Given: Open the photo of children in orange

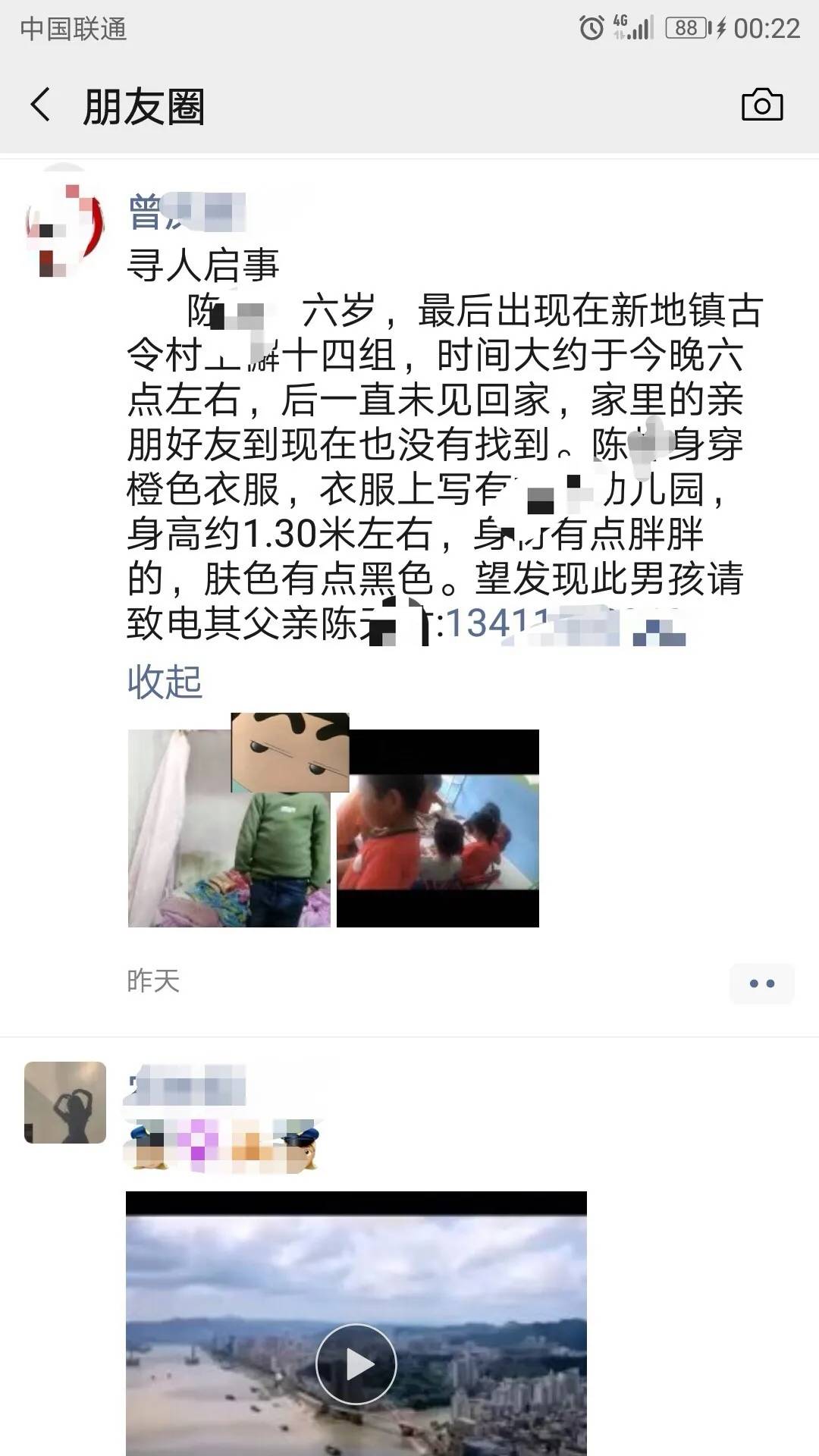Looking at the screenshot, I should (x=438, y=828).
